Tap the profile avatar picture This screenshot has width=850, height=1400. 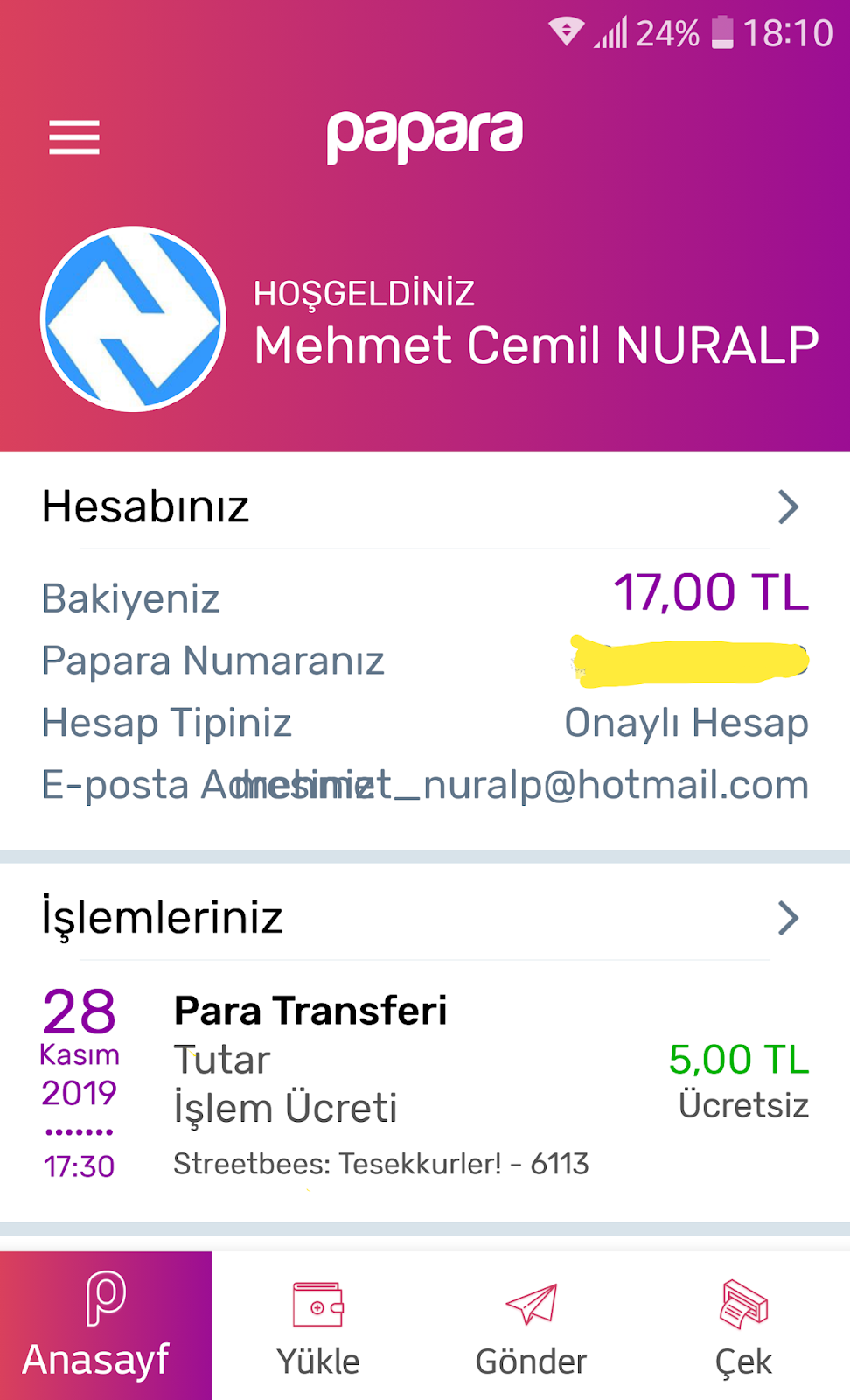click(x=133, y=319)
